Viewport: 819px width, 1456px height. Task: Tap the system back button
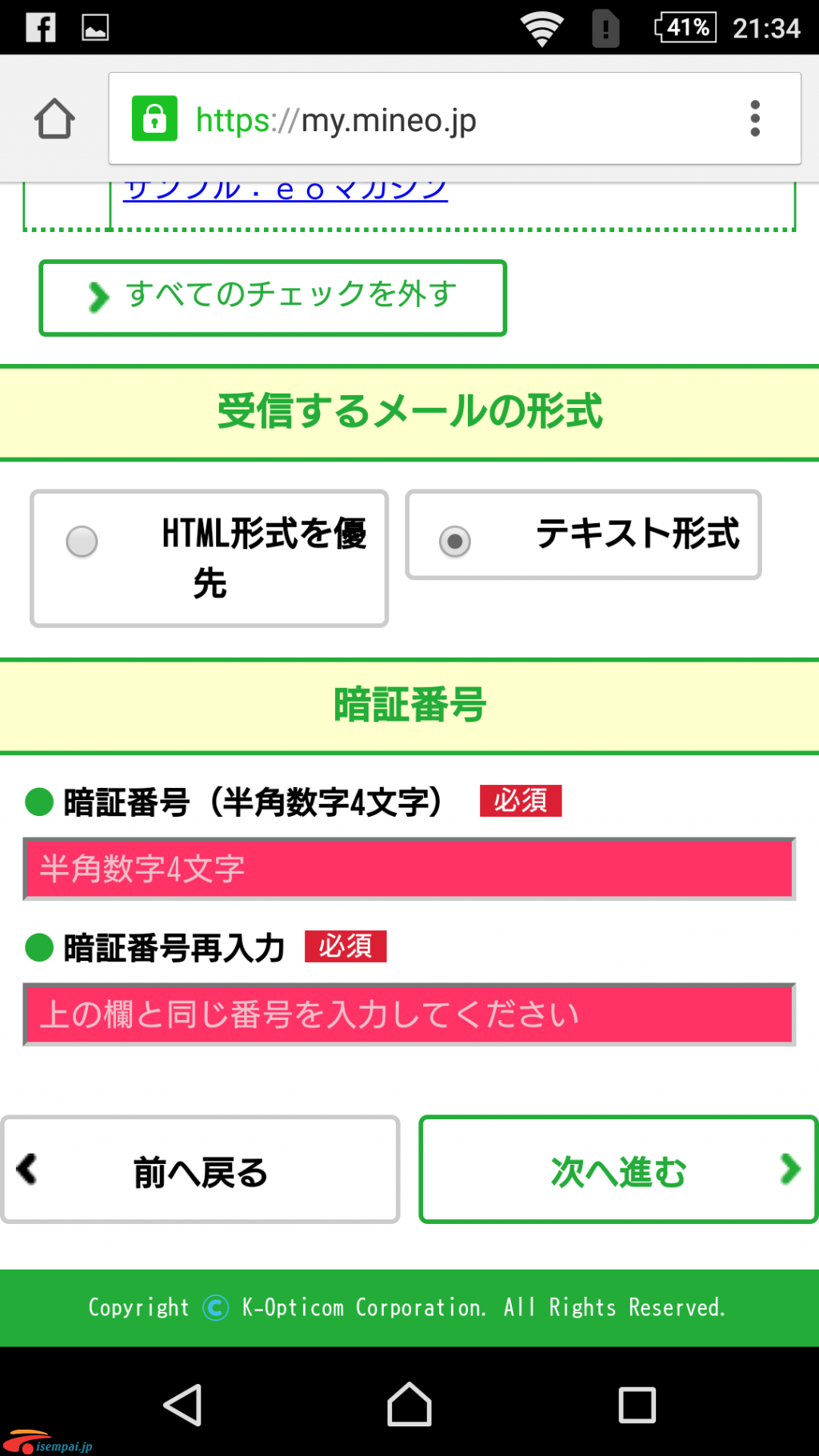point(182,1405)
